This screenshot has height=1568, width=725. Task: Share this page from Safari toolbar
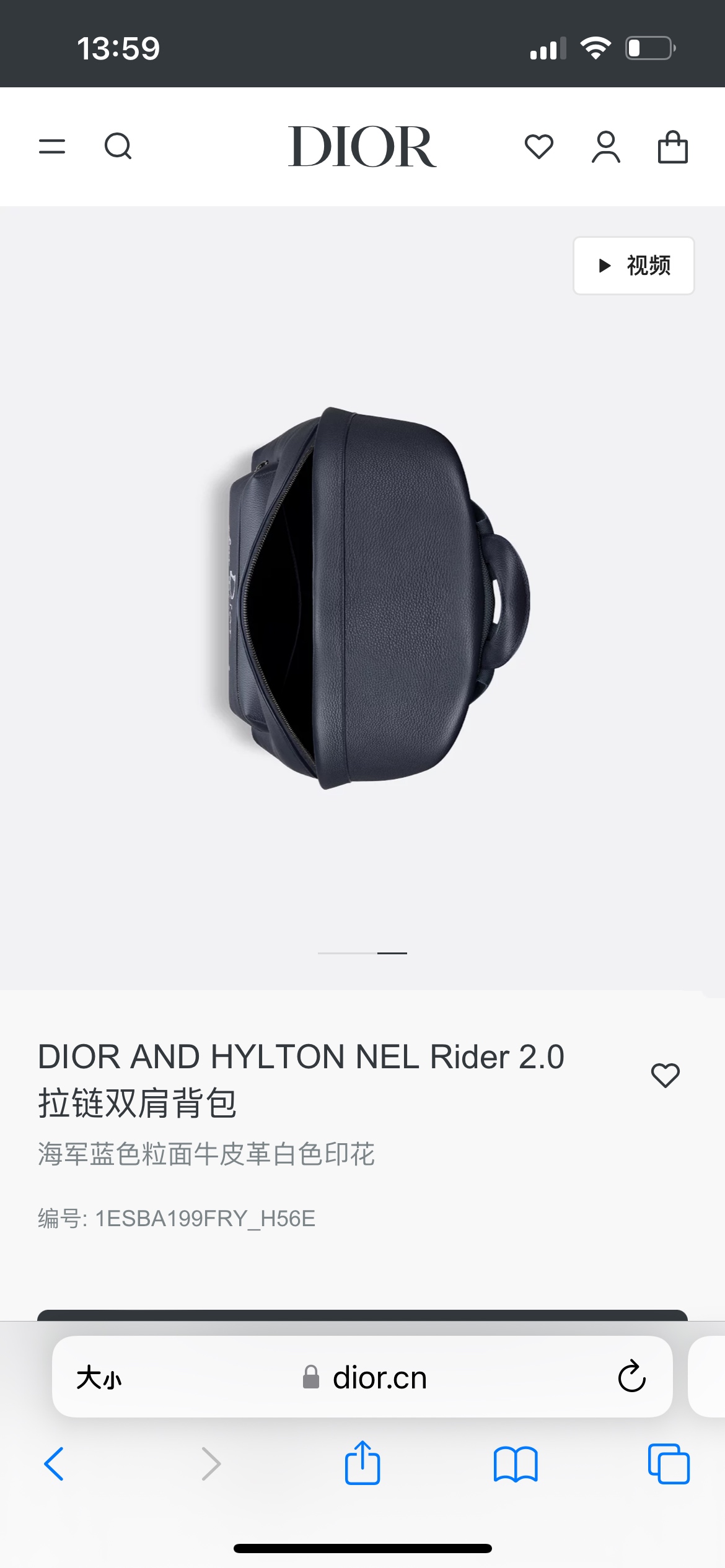(x=362, y=1463)
